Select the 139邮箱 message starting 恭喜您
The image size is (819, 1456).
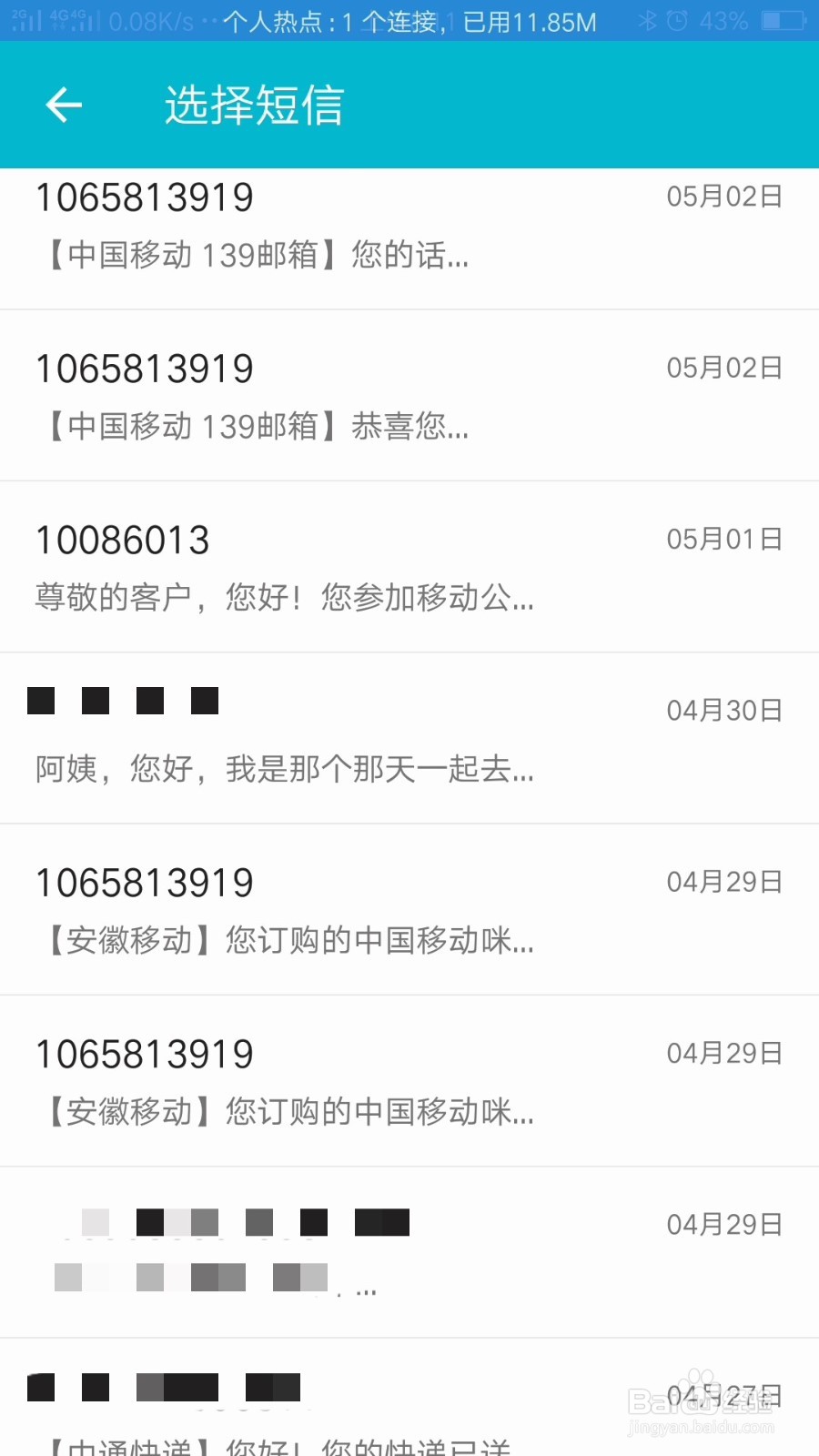[x=409, y=396]
